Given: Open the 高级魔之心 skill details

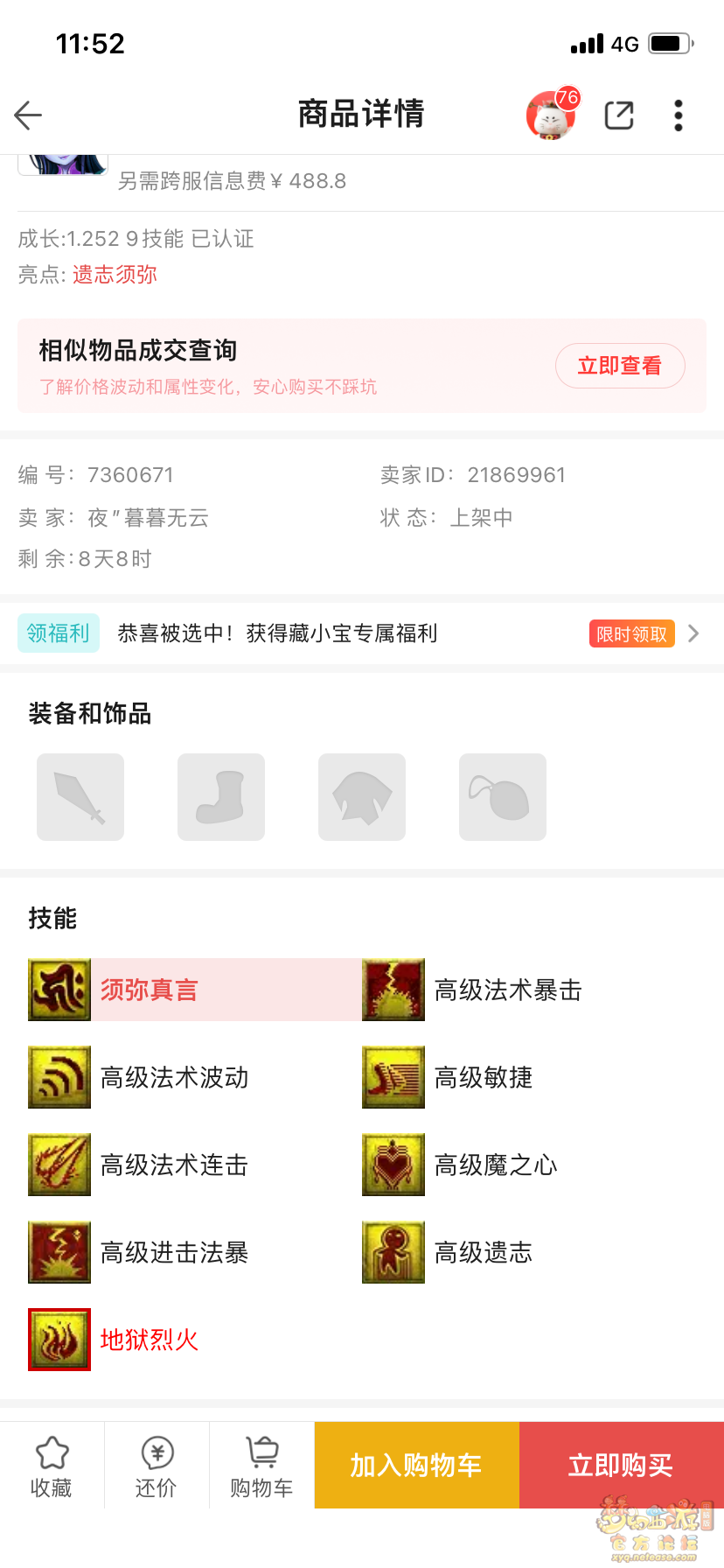Looking at the screenshot, I should coord(495,1165).
